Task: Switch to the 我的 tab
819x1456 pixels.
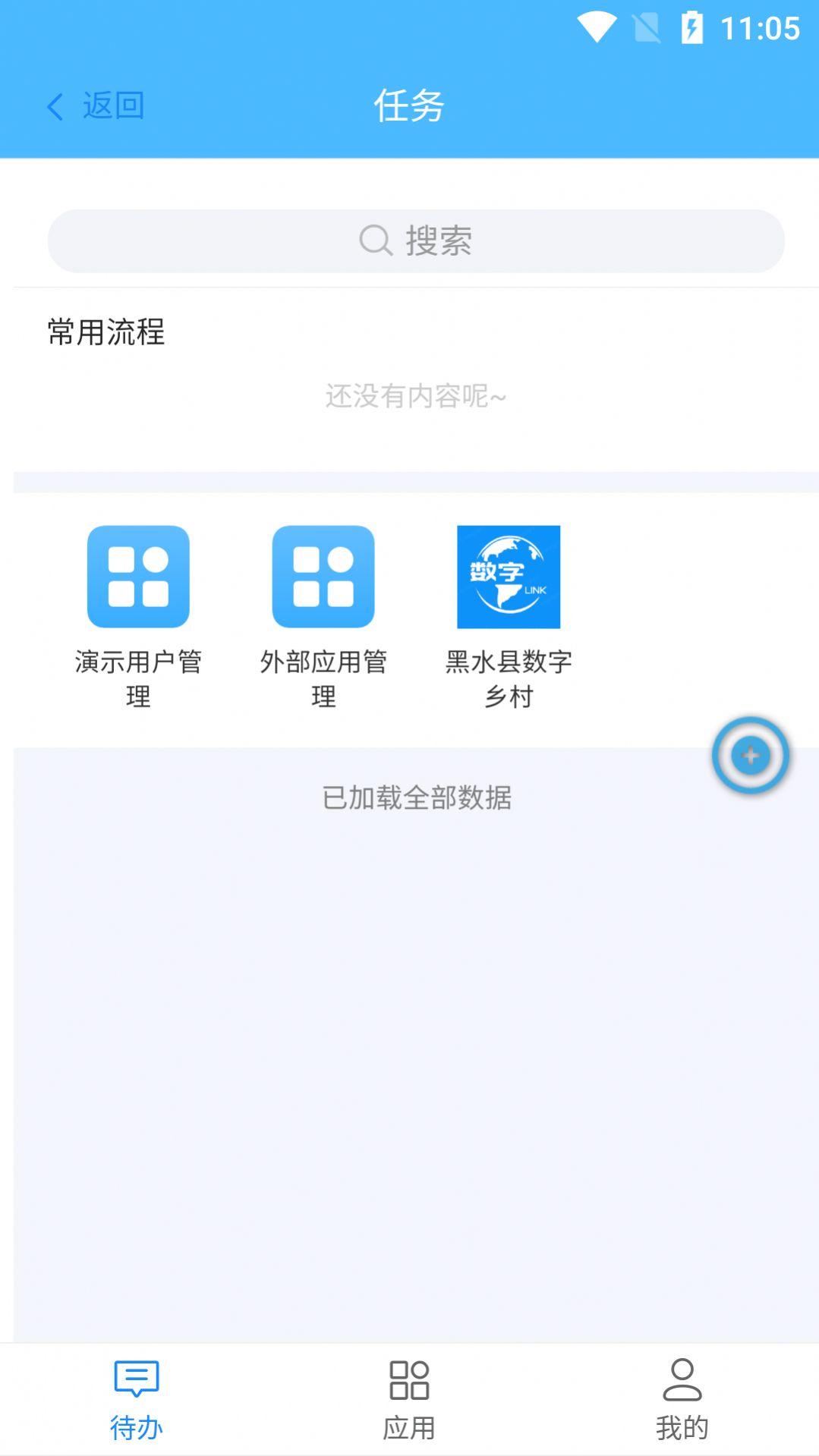Action: coord(682,1401)
